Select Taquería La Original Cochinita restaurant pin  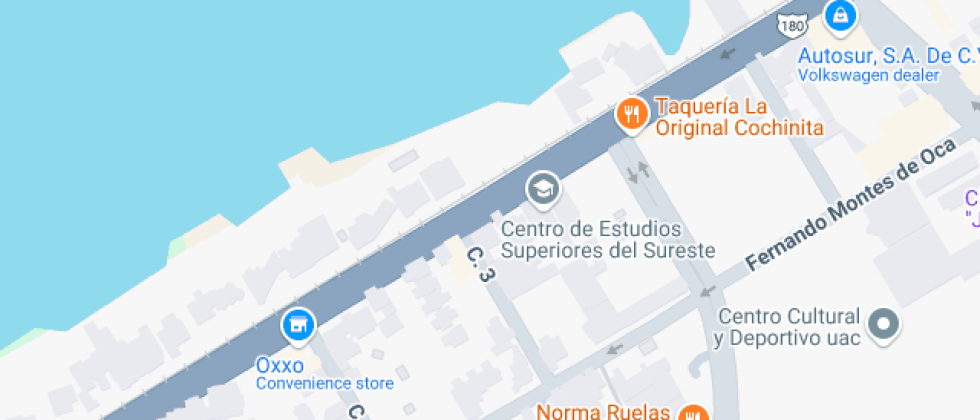point(632,114)
